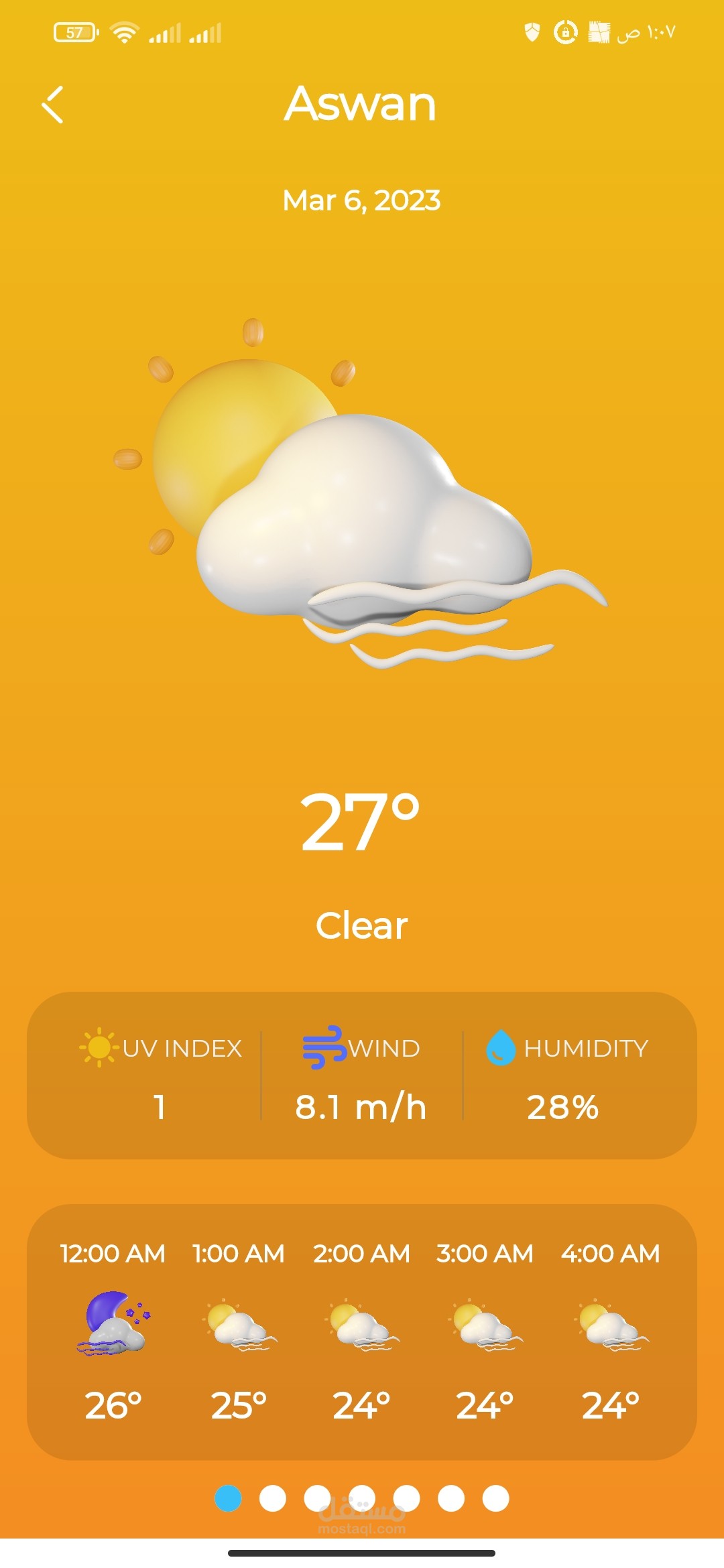Select the second page indicator dot
The image size is (724, 1568).
[272, 1498]
